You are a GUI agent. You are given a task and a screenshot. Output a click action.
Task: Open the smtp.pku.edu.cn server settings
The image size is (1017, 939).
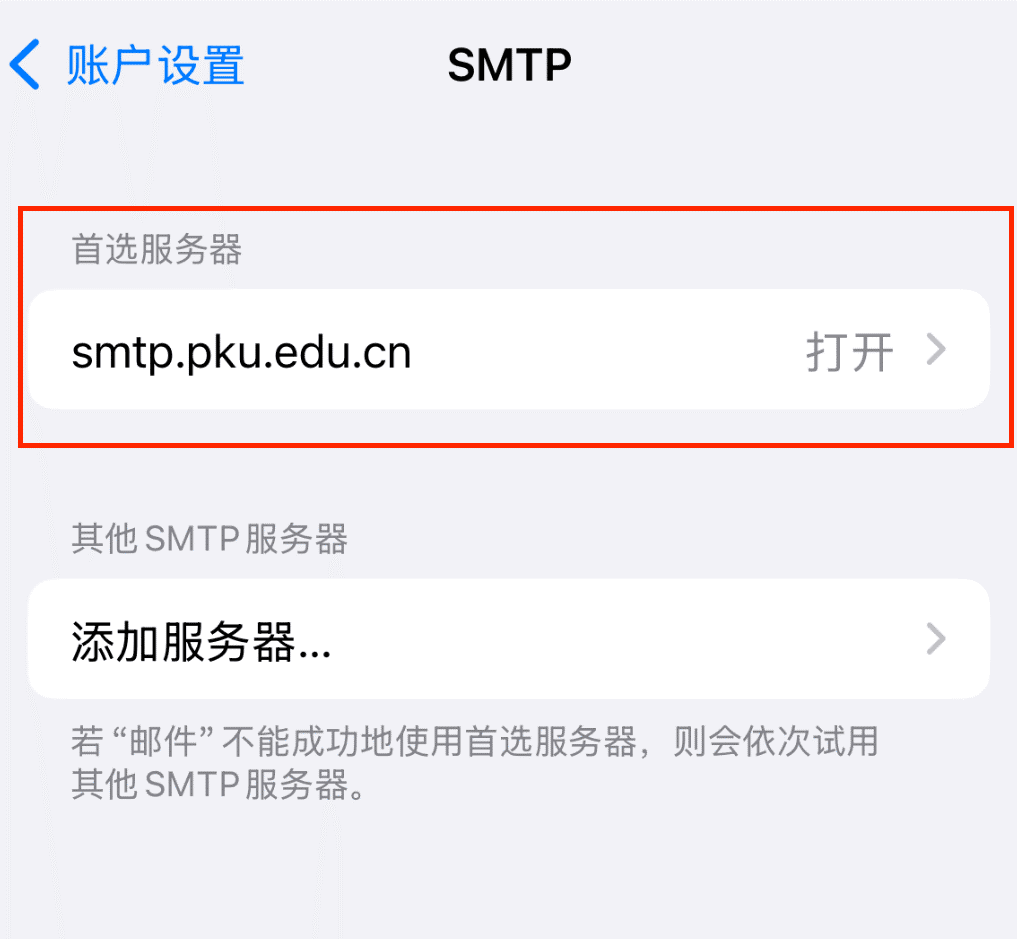[508, 352]
